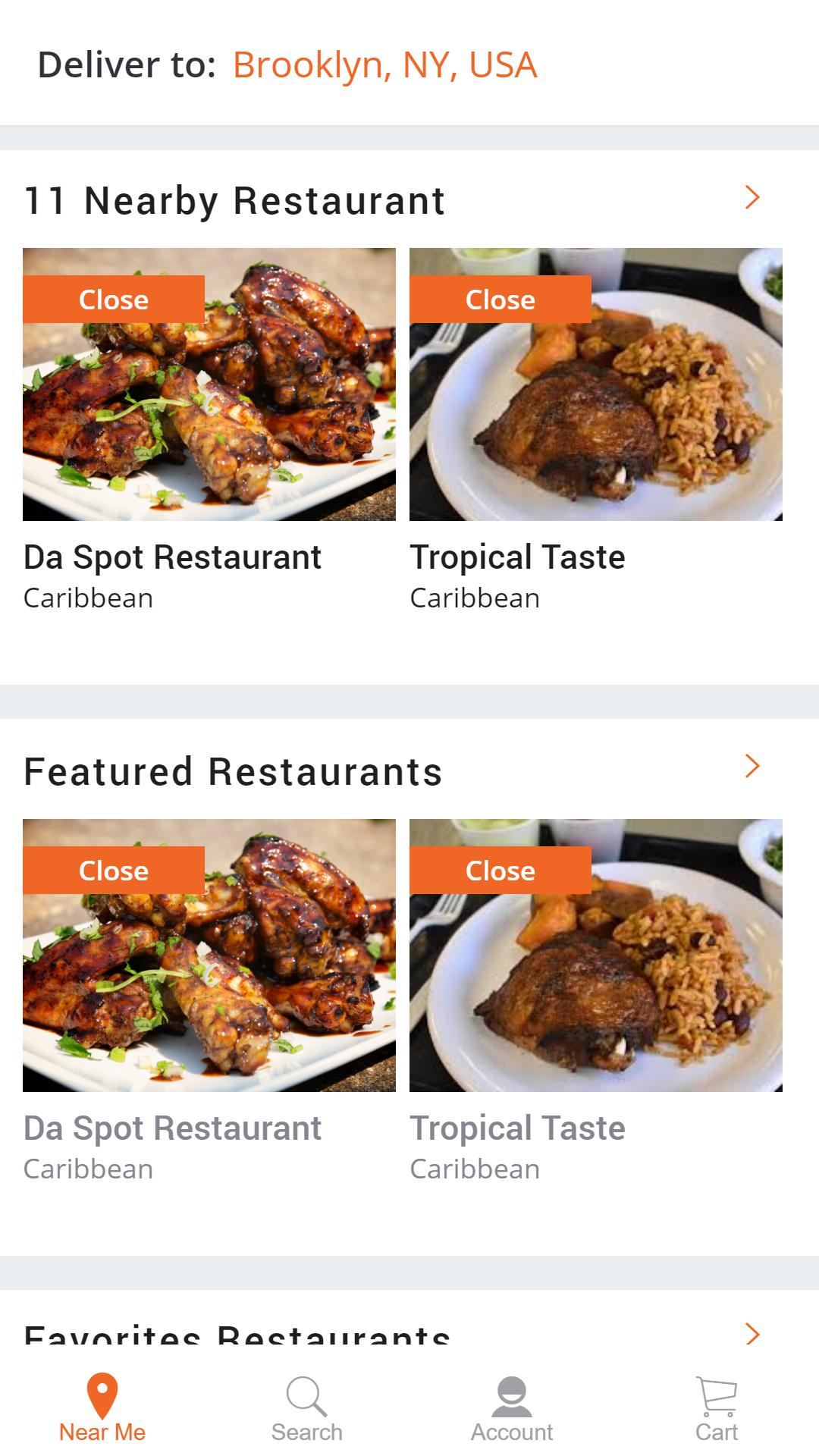Screen dimensions: 819x1456
Task: View the Cart tab
Action: click(717, 1407)
